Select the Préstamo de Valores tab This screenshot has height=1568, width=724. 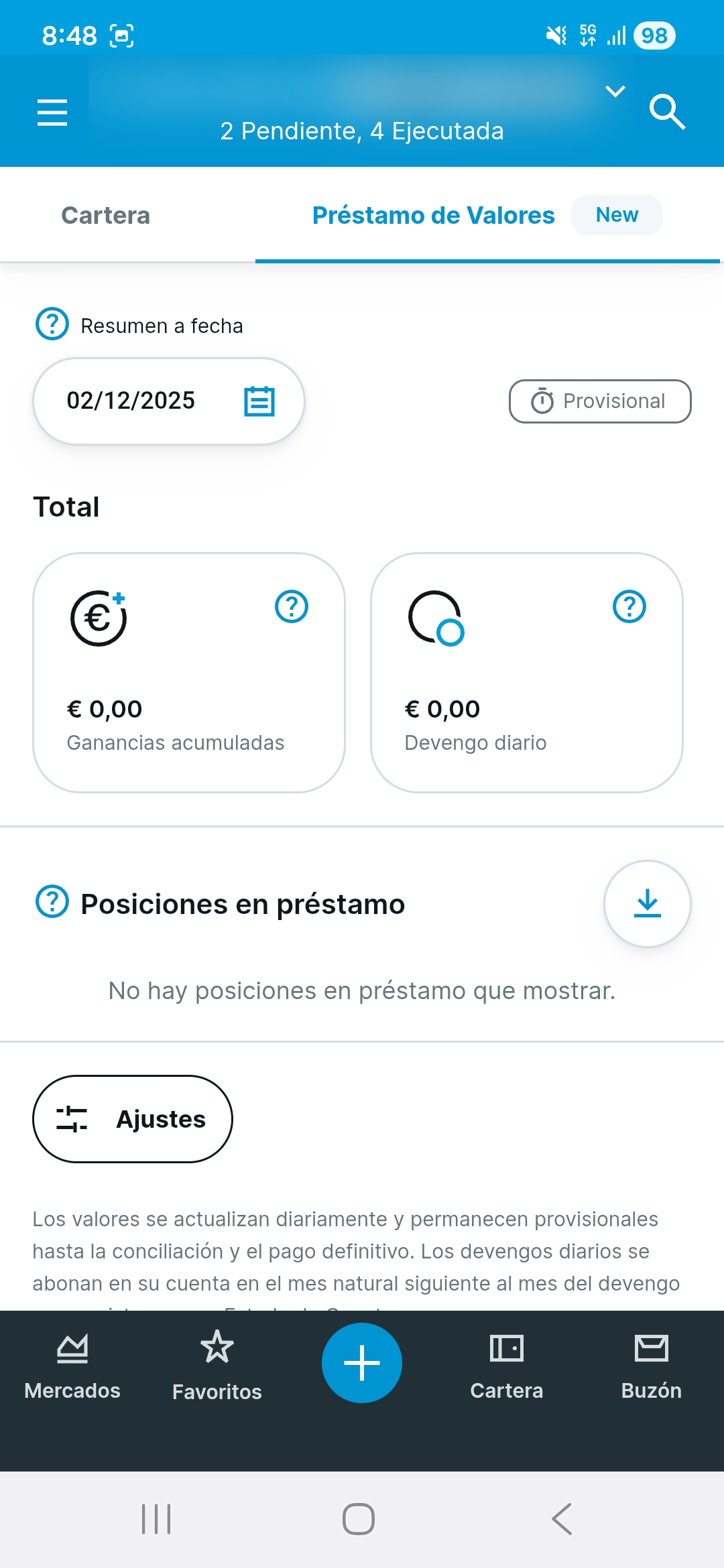[433, 216]
